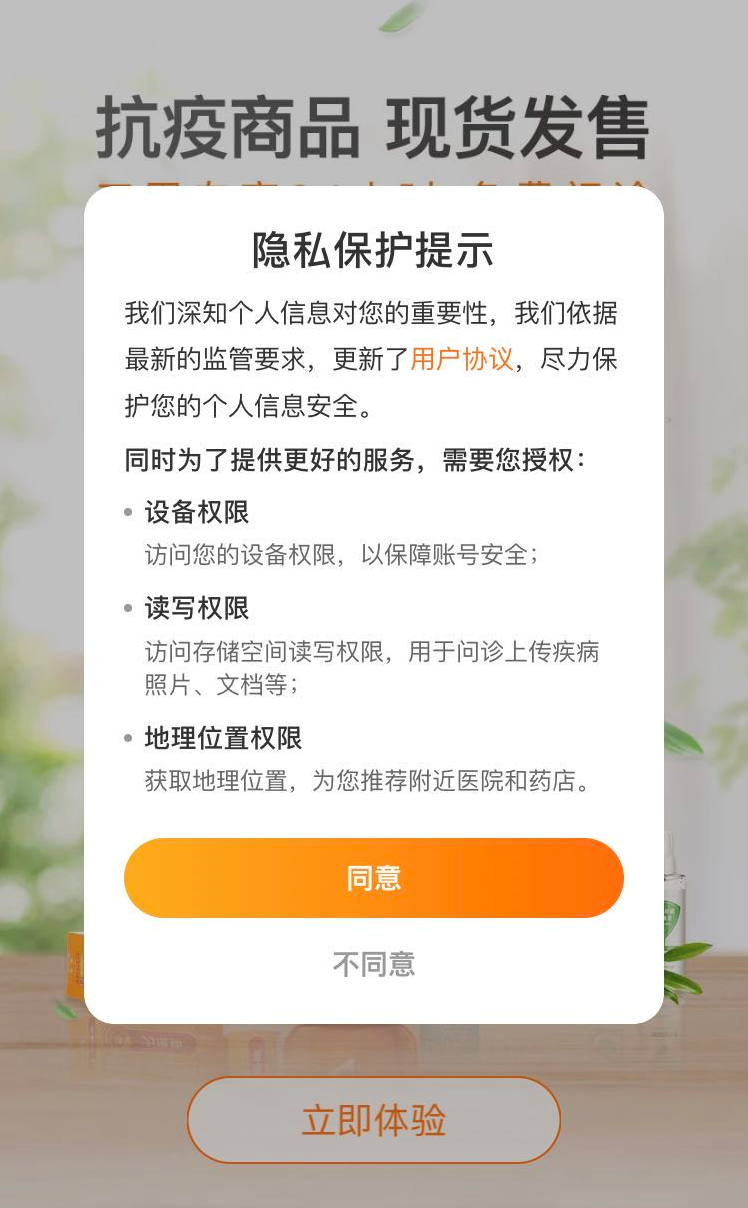Screen dimensions: 748x1208
Task: Click the location recommendation description text
Action: point(370,781)
